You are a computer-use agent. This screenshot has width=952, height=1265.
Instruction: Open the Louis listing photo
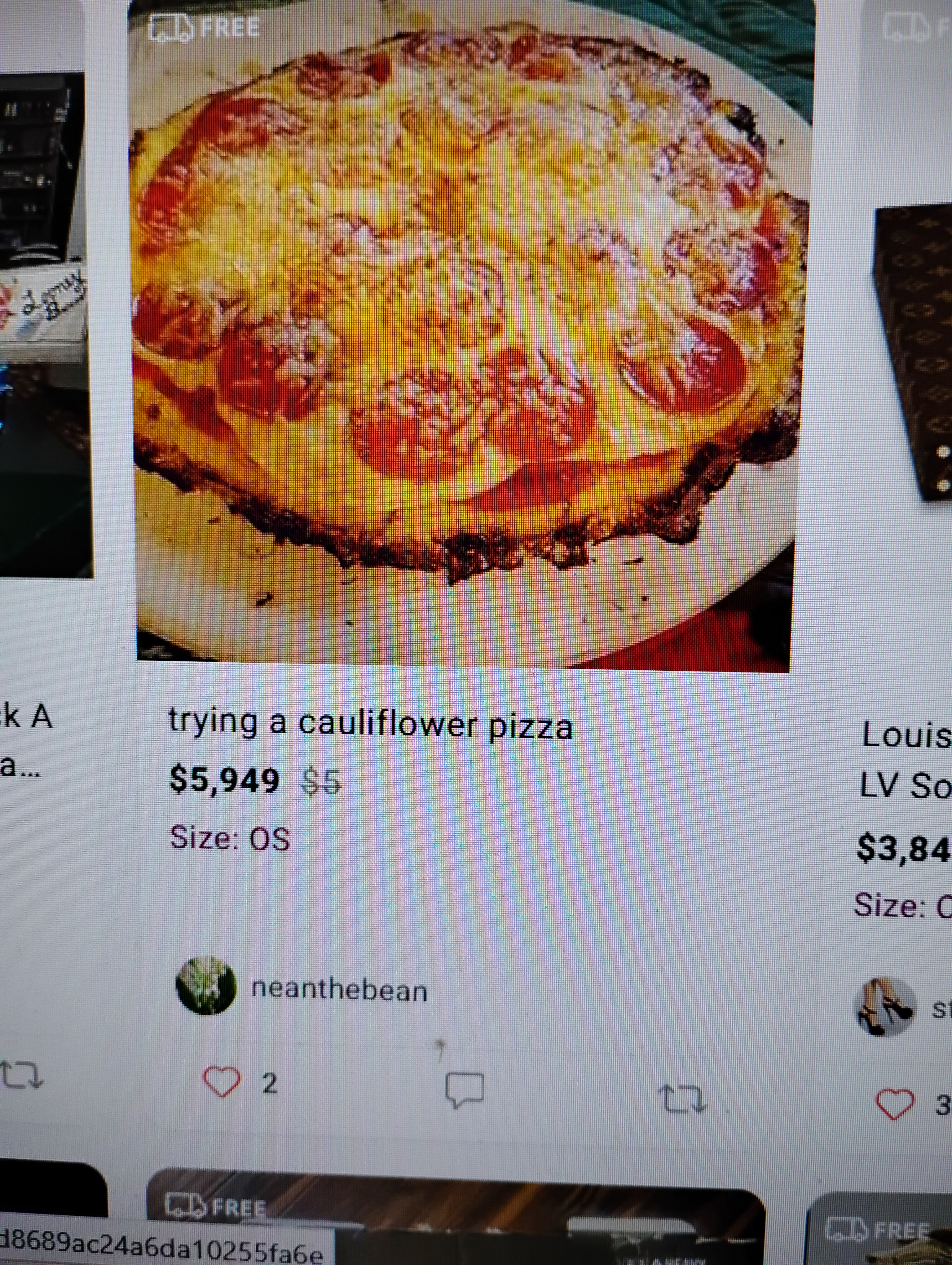click(x=914, y=355)
